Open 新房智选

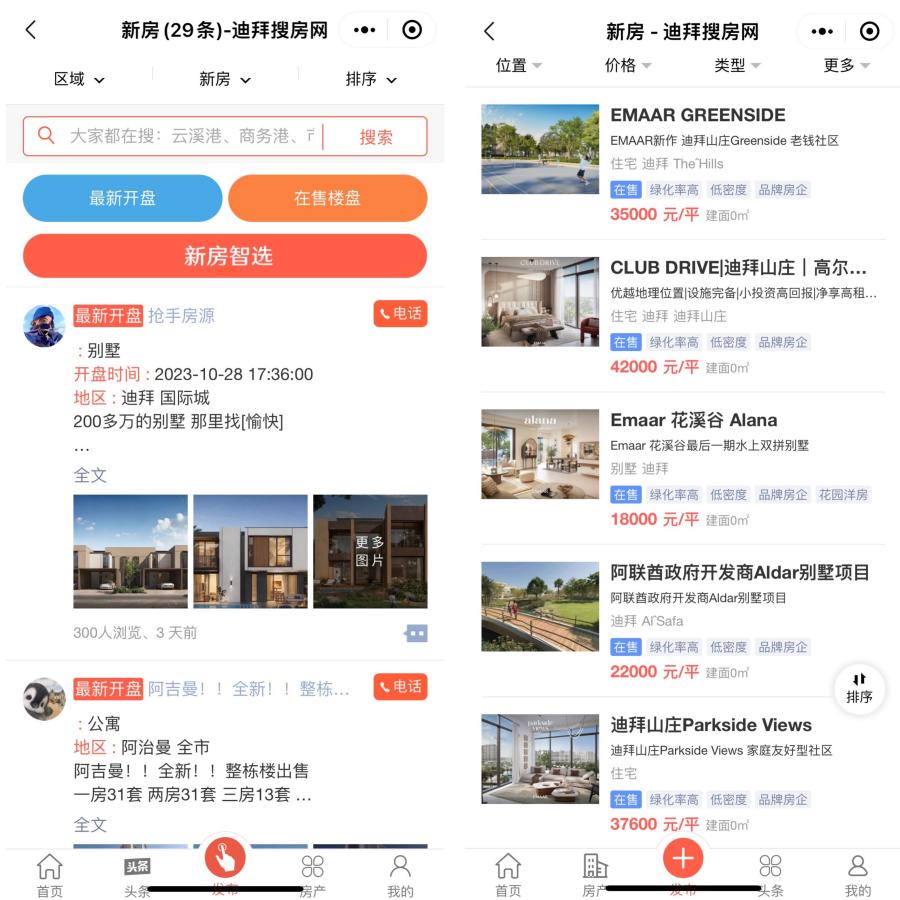coord(225,256)
